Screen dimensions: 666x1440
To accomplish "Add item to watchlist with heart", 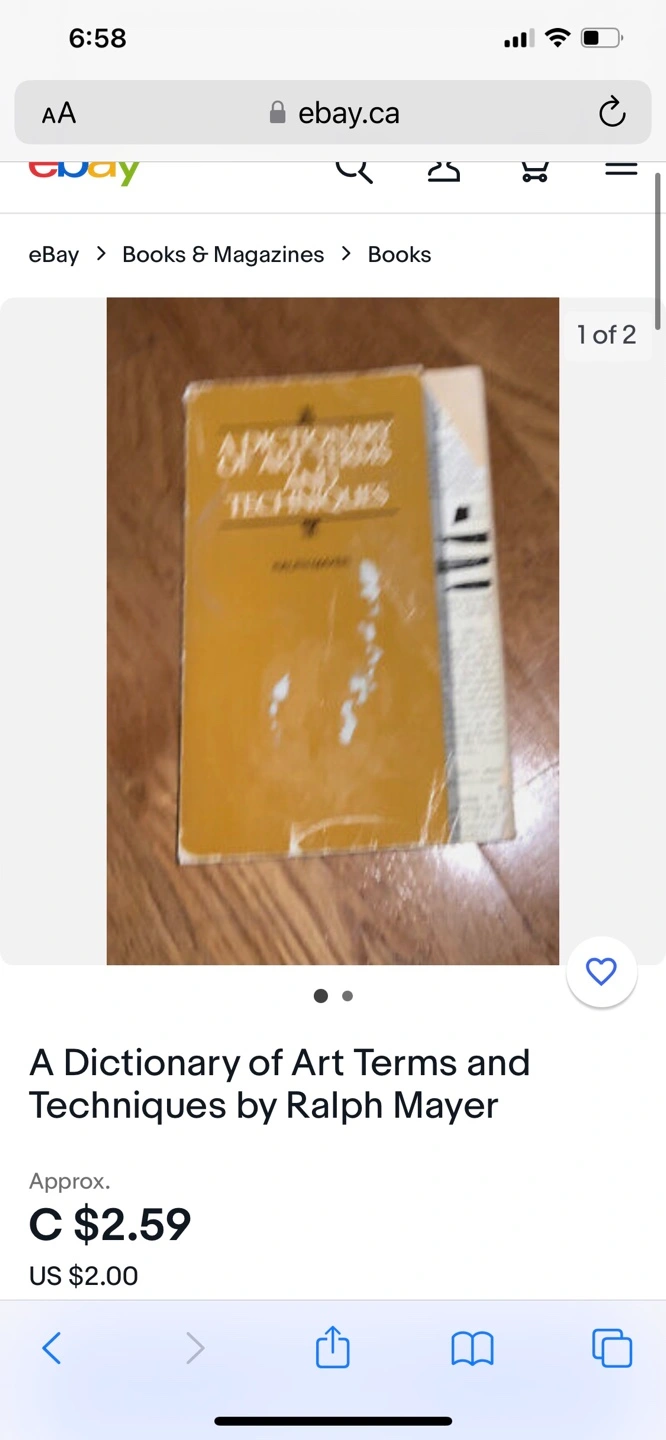I will point(601,971).
